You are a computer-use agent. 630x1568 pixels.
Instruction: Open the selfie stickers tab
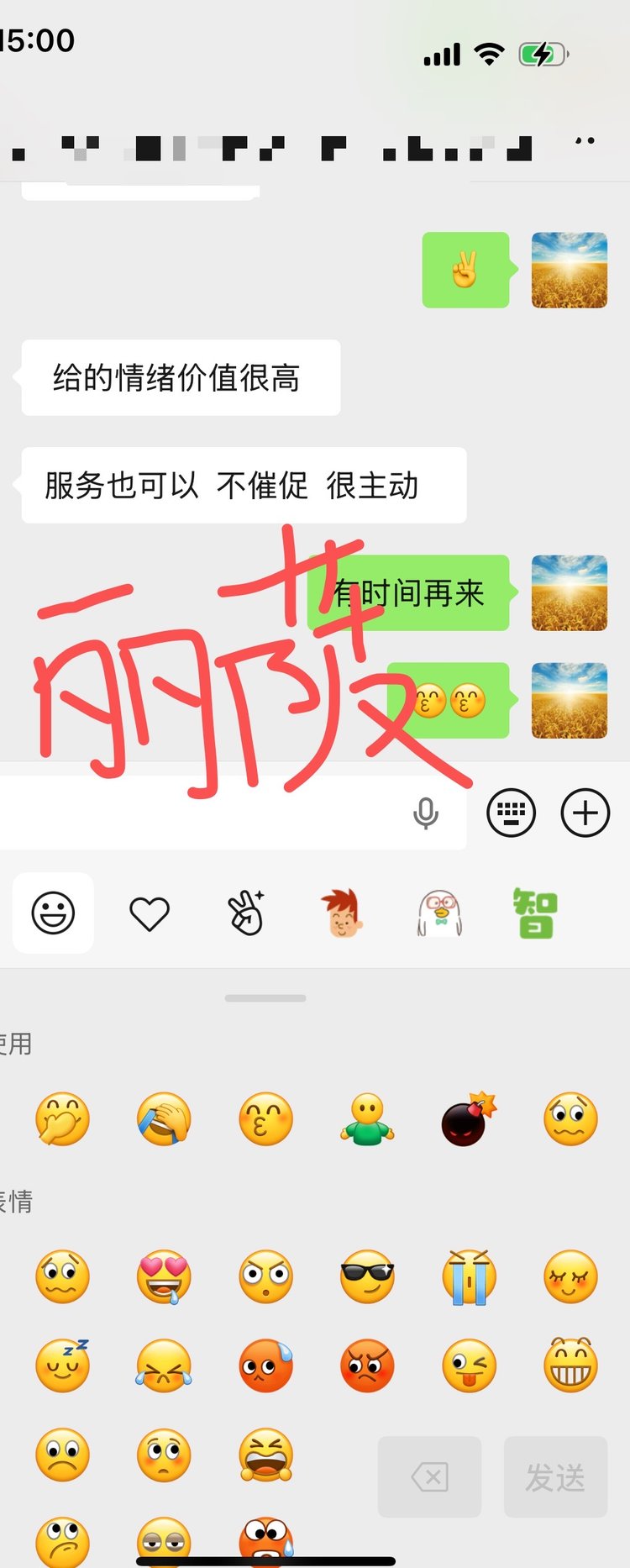247,913
